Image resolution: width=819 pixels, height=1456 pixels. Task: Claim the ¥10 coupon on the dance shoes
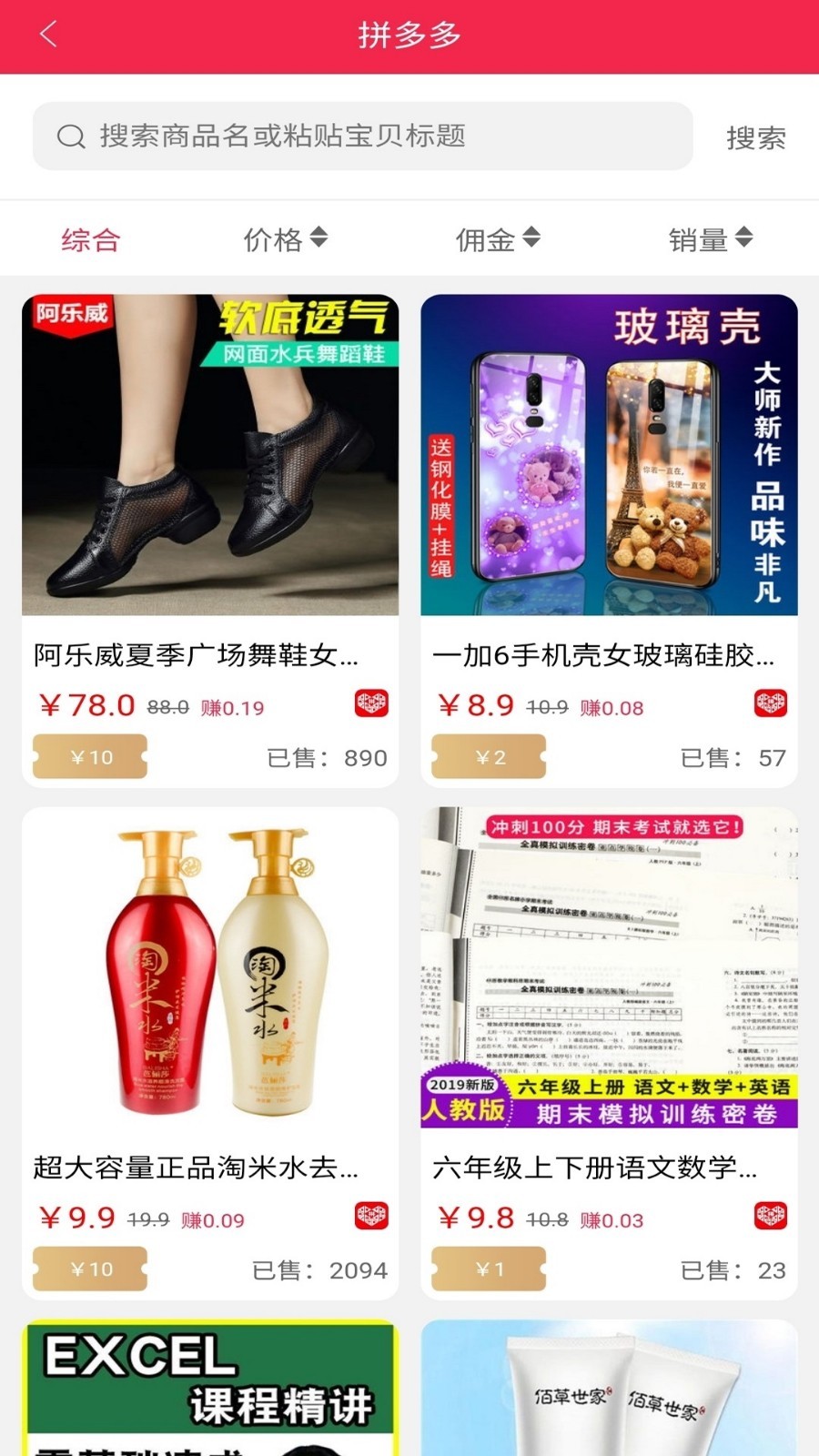[90, 757]
